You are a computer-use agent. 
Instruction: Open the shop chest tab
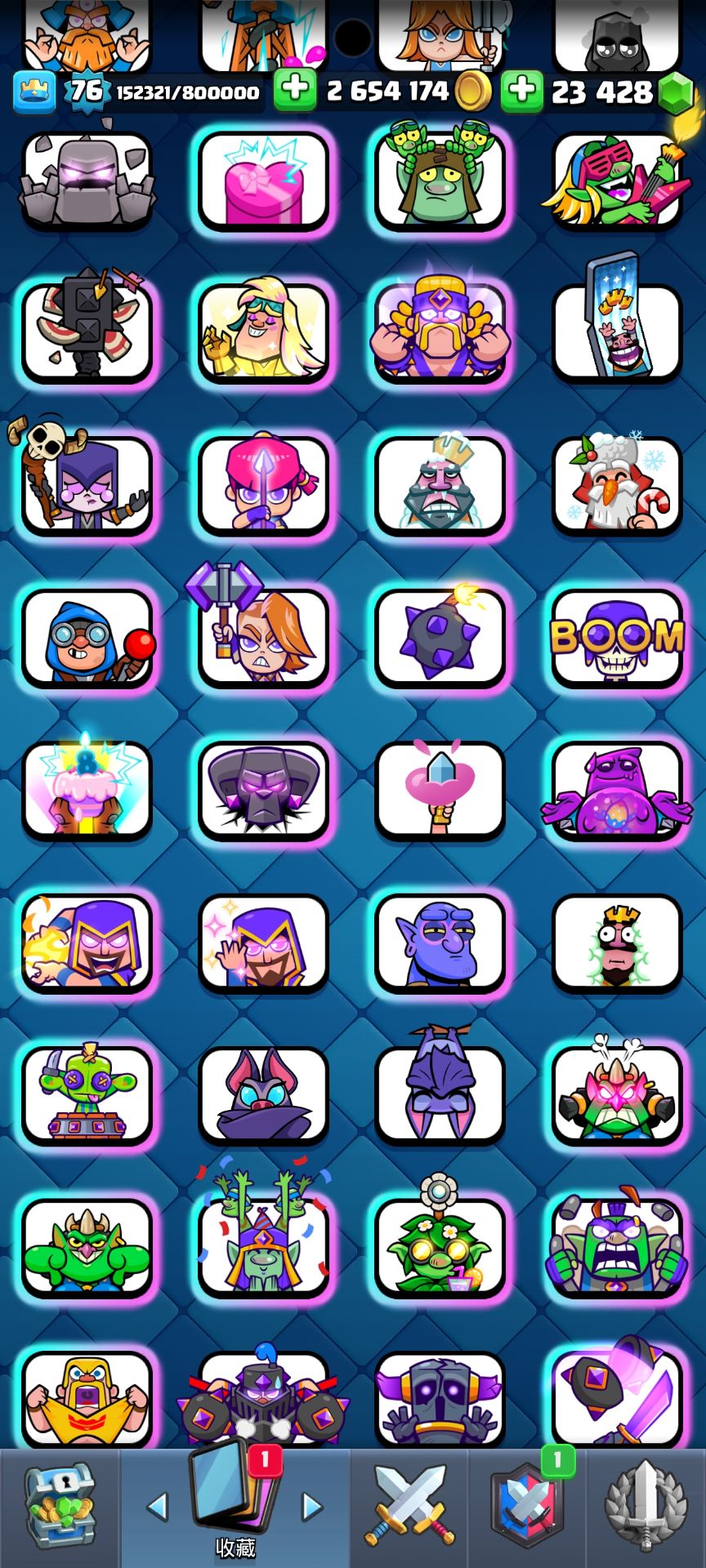point(60,1507)
